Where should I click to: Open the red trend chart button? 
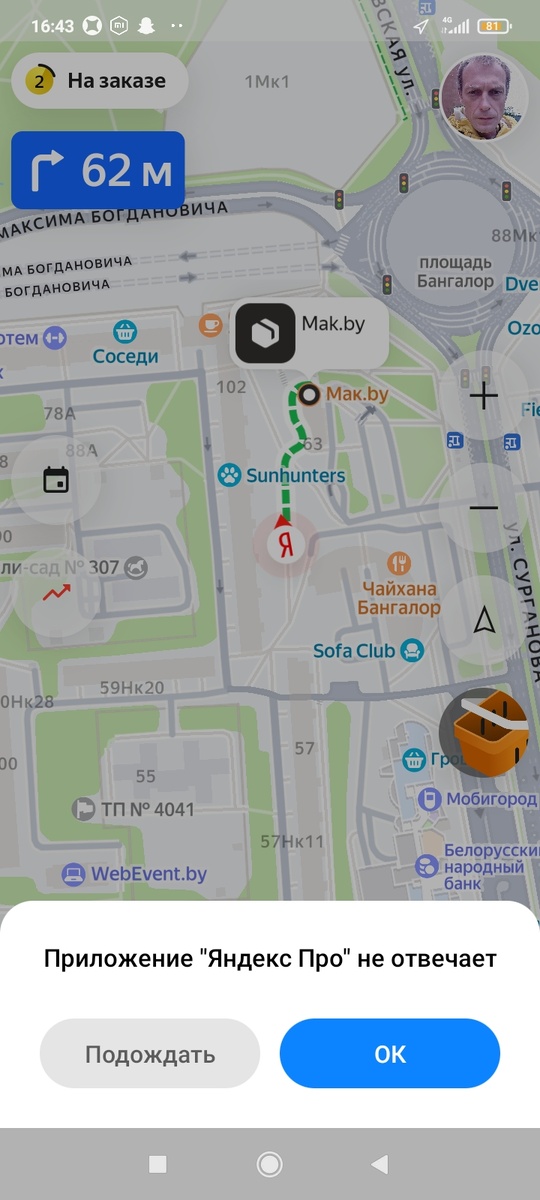pos(56,592)
